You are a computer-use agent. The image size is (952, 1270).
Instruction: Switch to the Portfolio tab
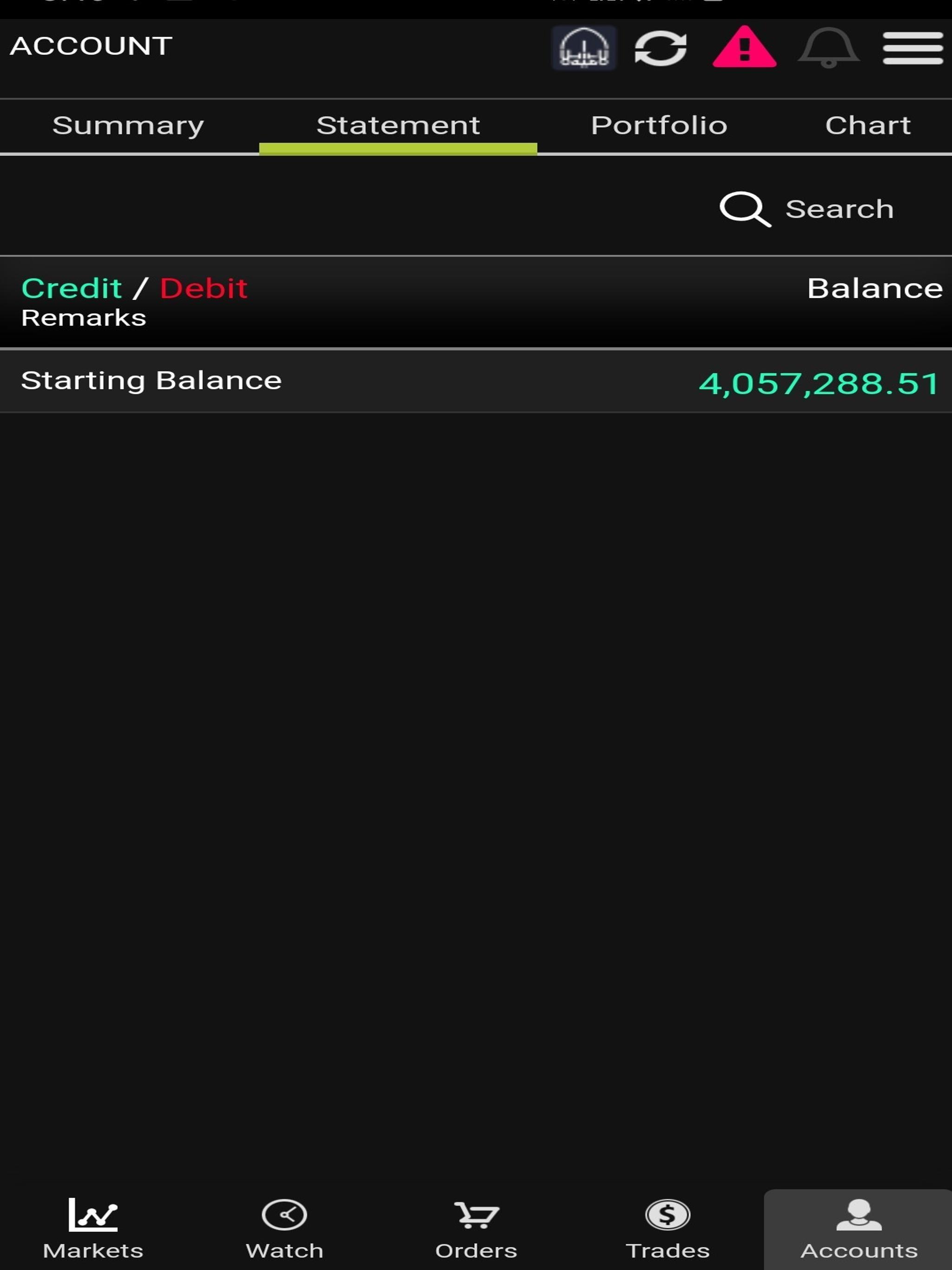coord(659,126)
